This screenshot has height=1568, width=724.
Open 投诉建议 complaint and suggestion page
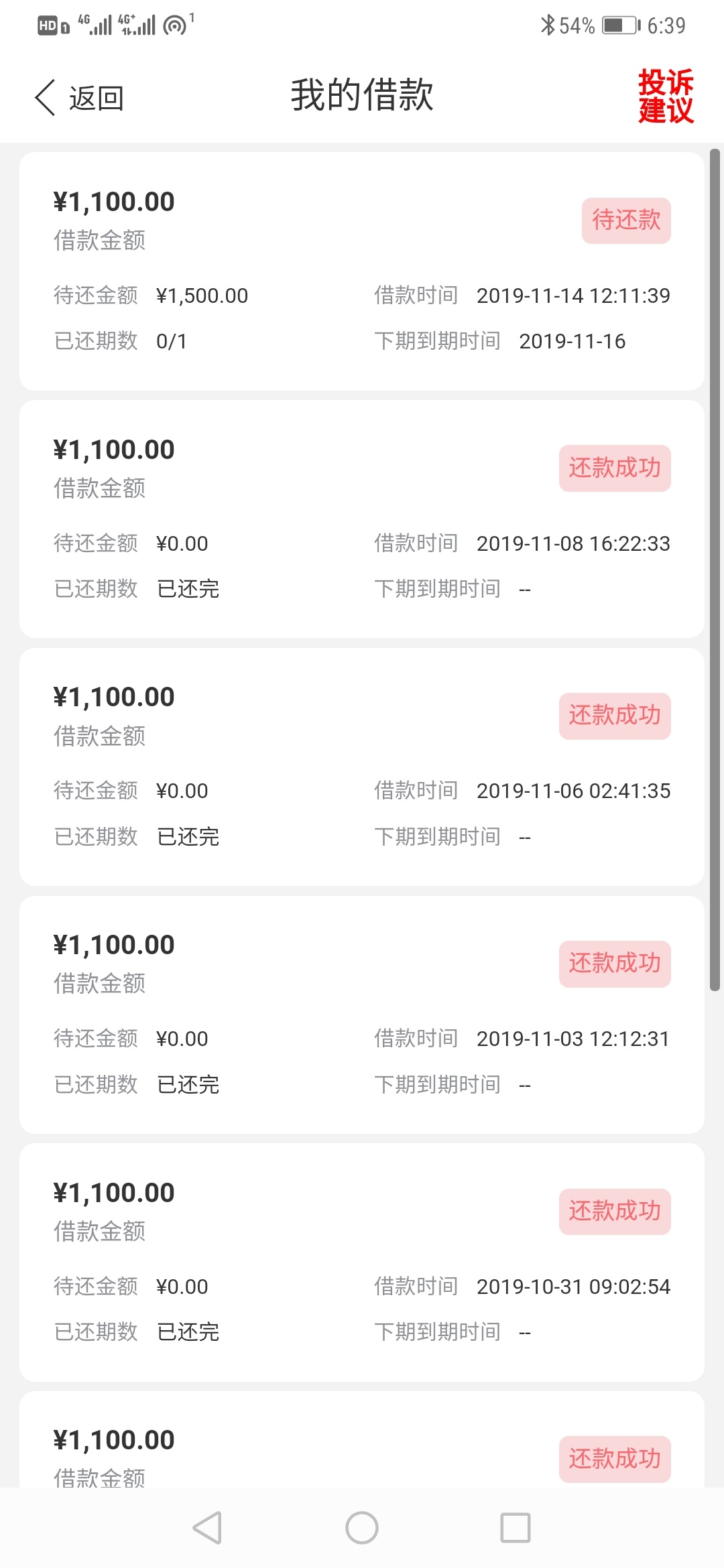[666, 96]
